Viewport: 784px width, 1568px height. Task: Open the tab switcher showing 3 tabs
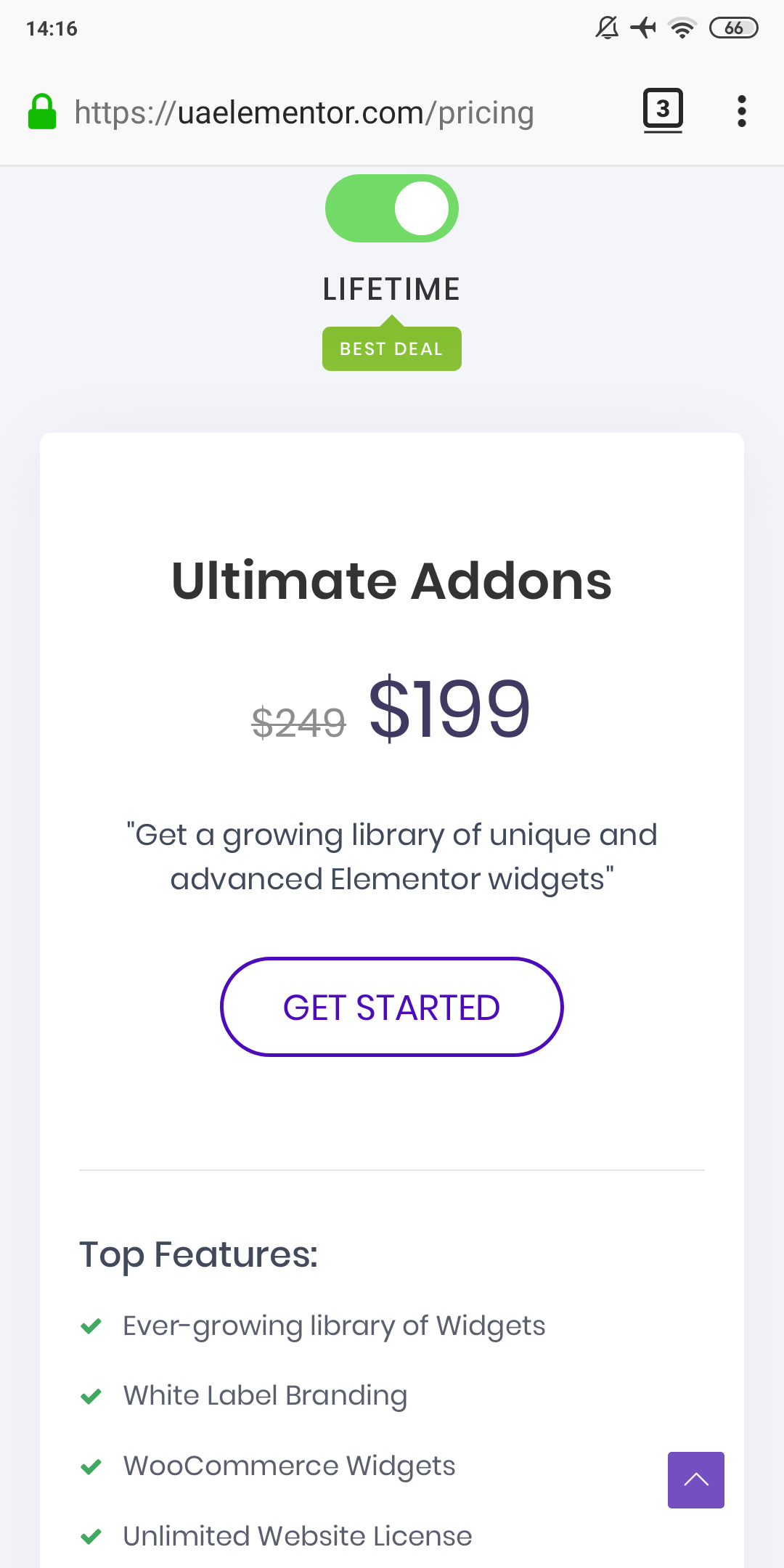[663, 110]
